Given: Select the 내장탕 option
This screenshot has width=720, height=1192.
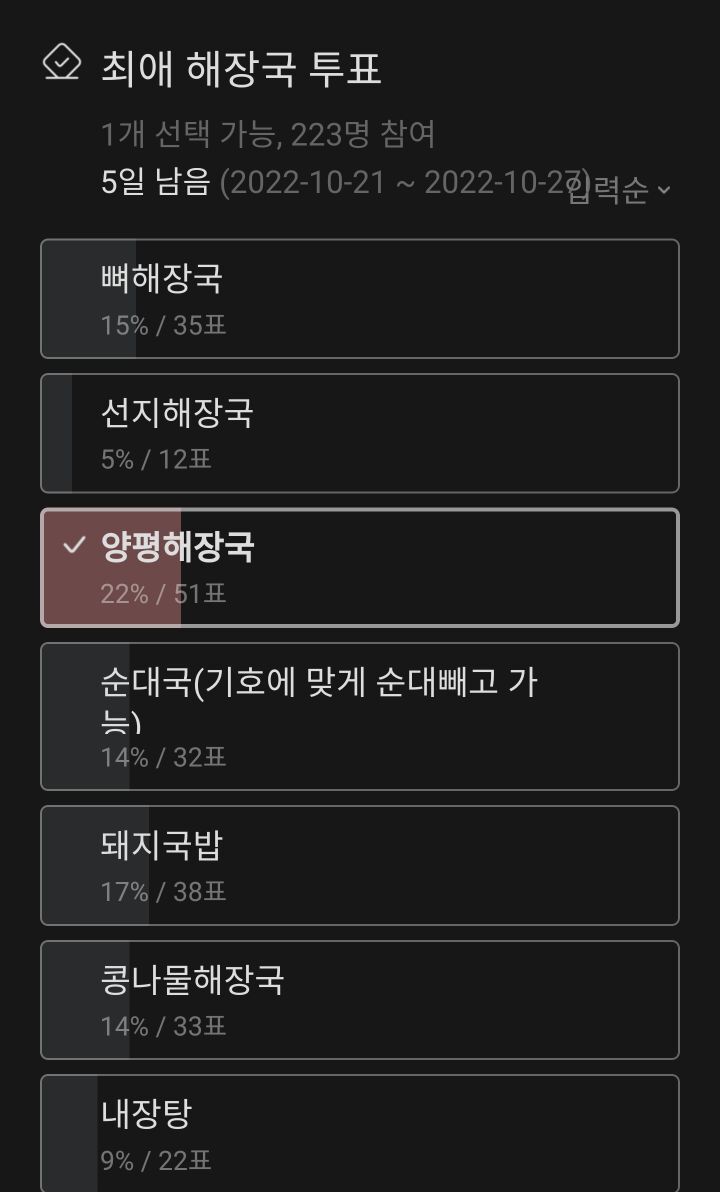Looking at the screenshot, I should 360,1133.
